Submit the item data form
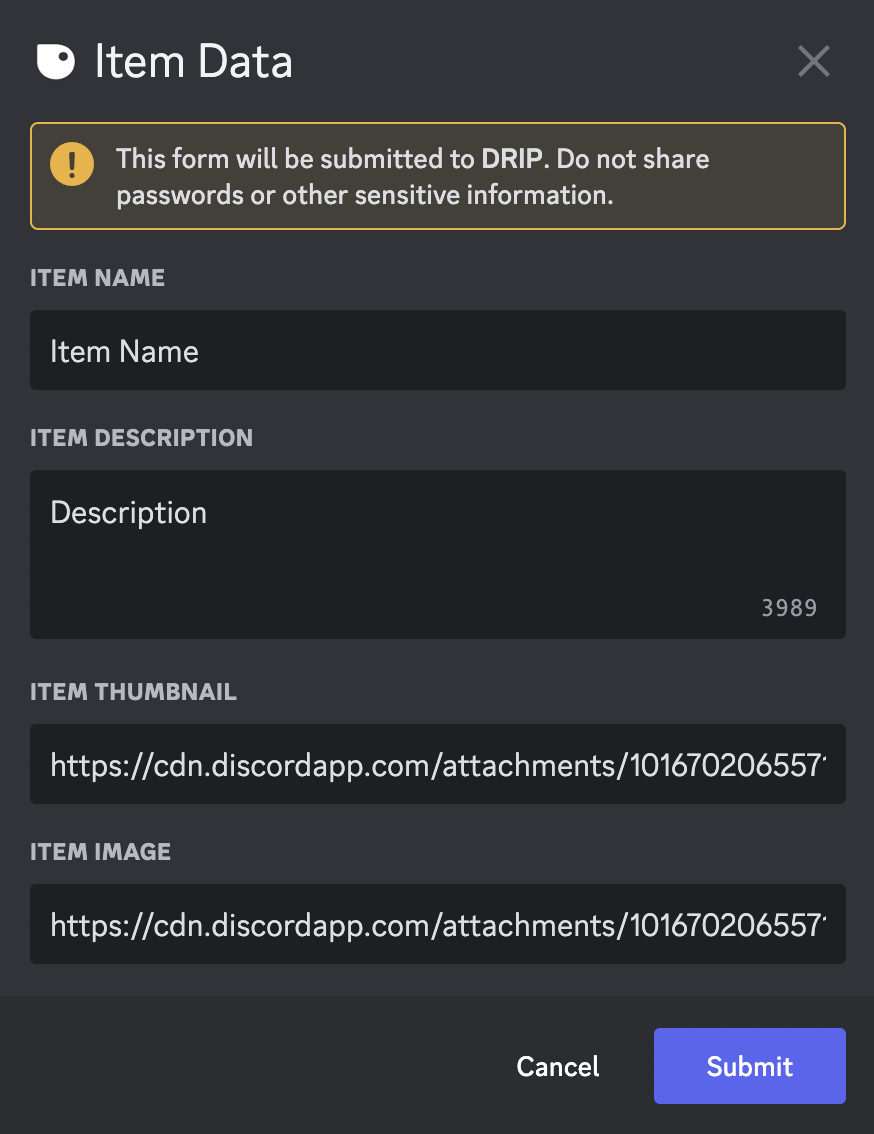The height and width of the screenshot is (1134, 874). pos(749,1066)
